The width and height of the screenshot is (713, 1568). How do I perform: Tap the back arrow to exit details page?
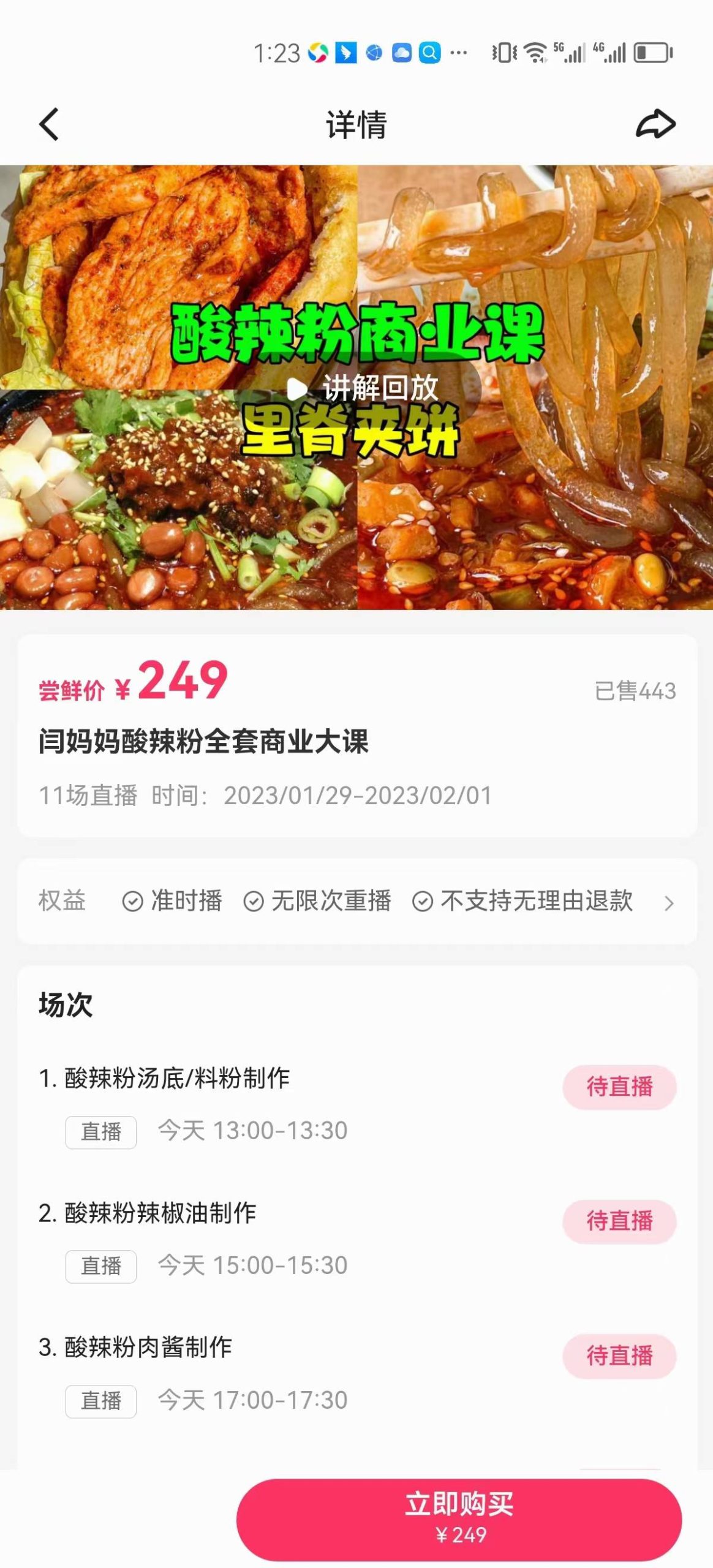click(46, 124)
